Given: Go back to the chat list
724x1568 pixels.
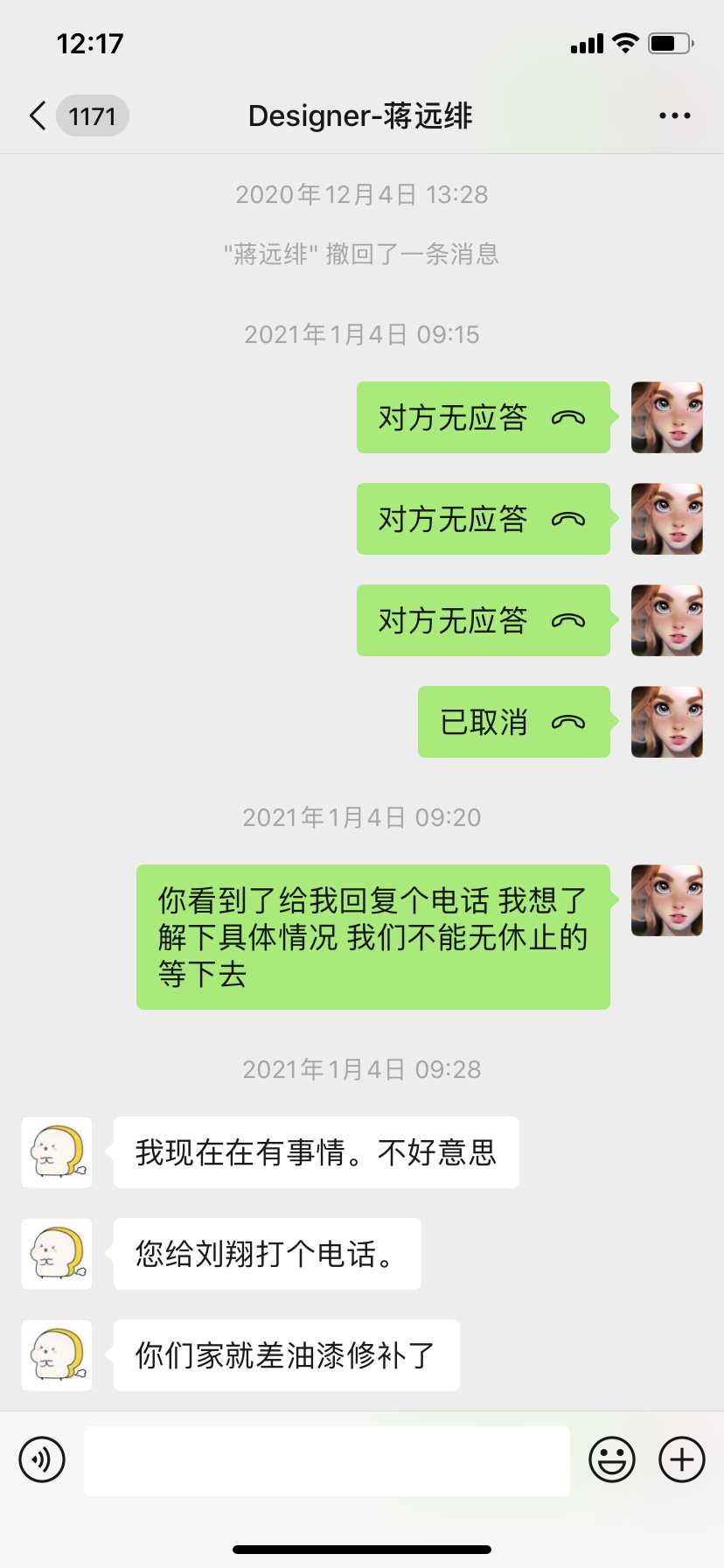Looking at the screenshot, I should tap(38, 115).
